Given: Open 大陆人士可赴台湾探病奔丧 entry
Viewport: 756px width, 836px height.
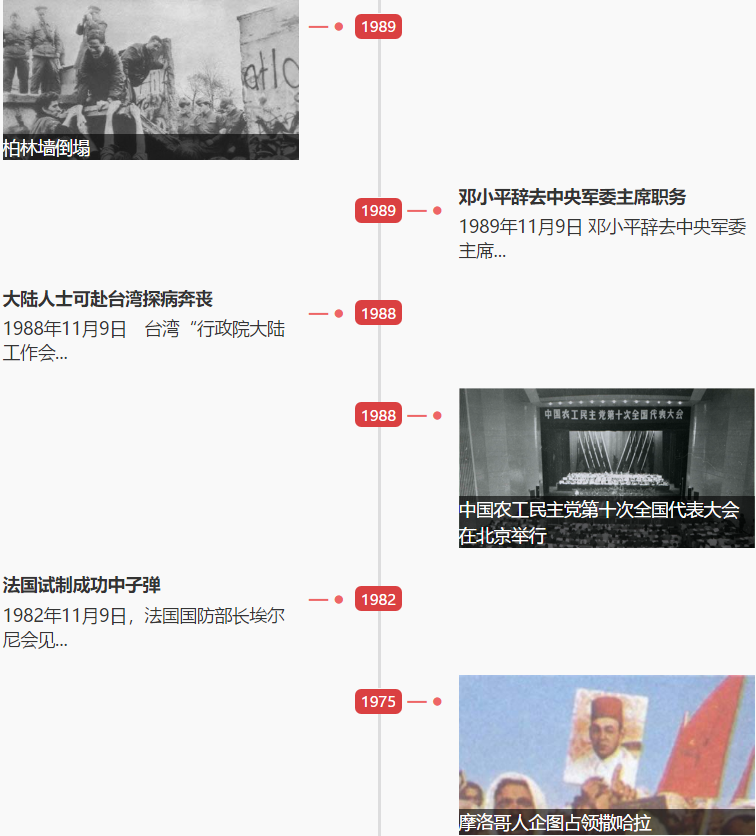Looking at the screenshot, I should coord(108,299).
